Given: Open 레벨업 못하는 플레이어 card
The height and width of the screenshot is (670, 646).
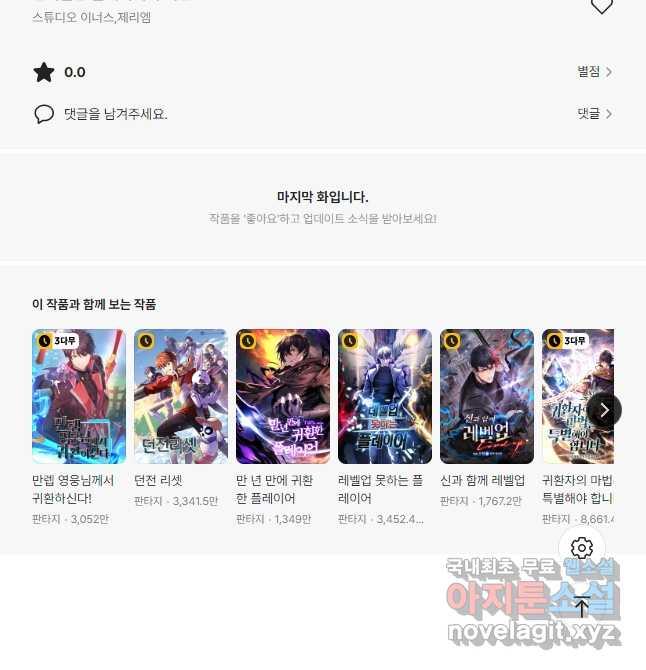Looking at the screenshot, I should pyautogui.click(x=385, y=397).
